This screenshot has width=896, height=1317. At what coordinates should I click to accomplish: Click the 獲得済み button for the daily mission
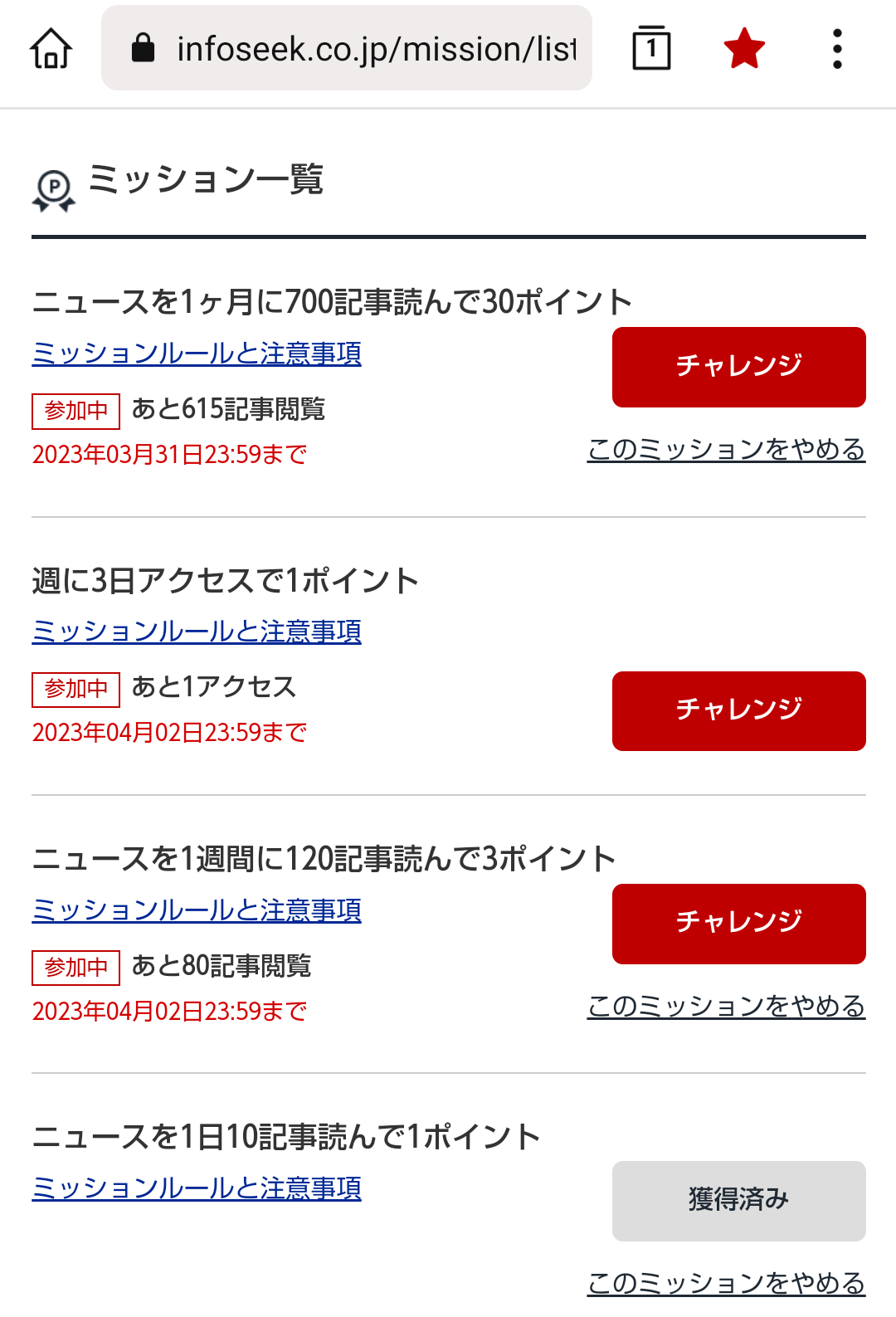click(738, 1200)
